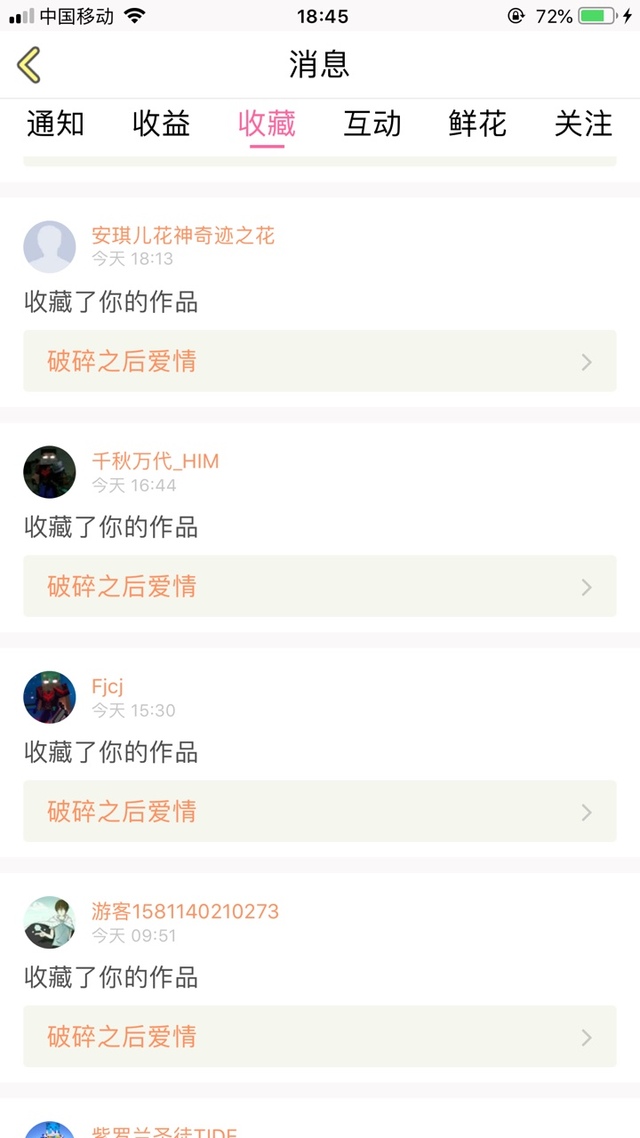
Task: Select the 收藏 tab
Action: pos(267,124)
